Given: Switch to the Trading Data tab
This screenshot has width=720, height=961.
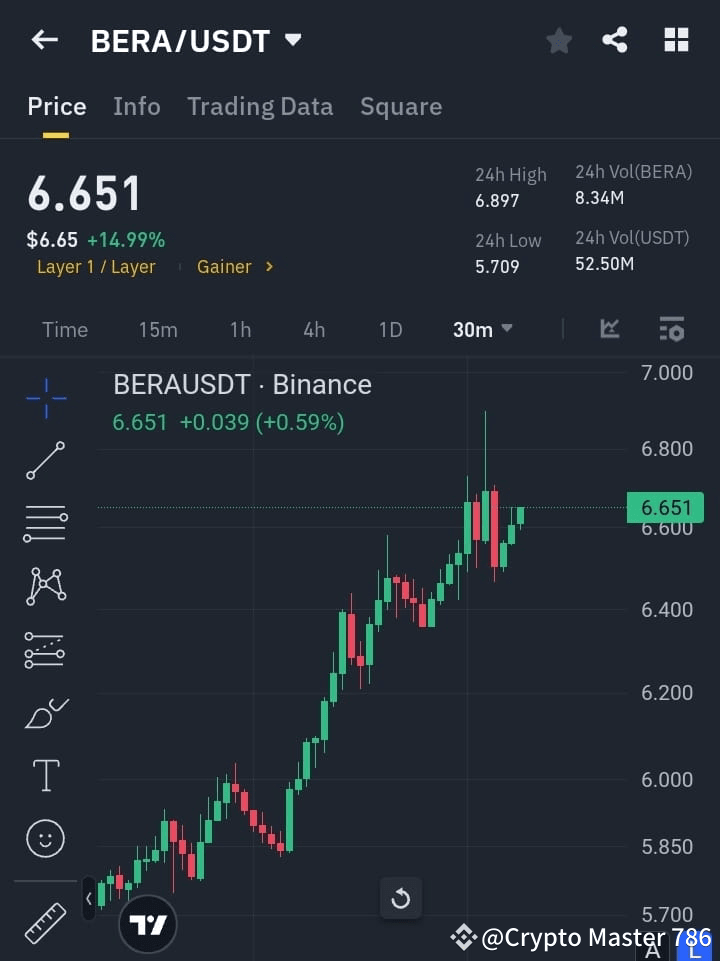Looking at the screenshot, I should click(x=260, y=106).
